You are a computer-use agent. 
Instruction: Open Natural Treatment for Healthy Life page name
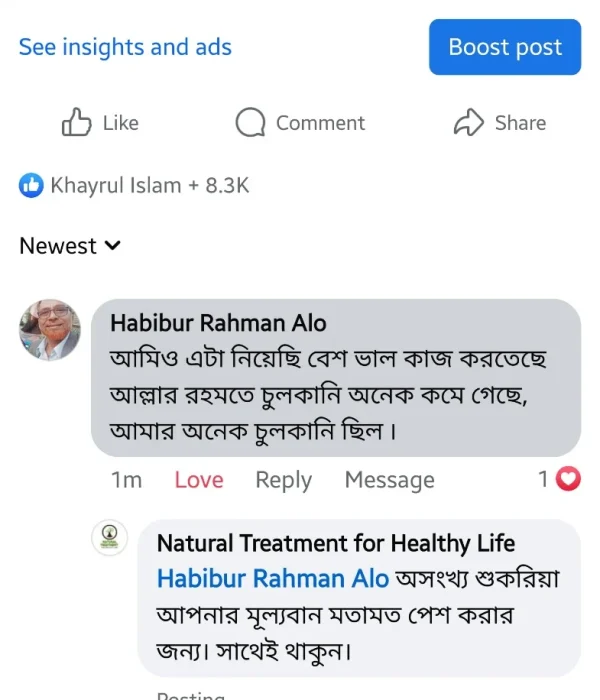(335, 544)
